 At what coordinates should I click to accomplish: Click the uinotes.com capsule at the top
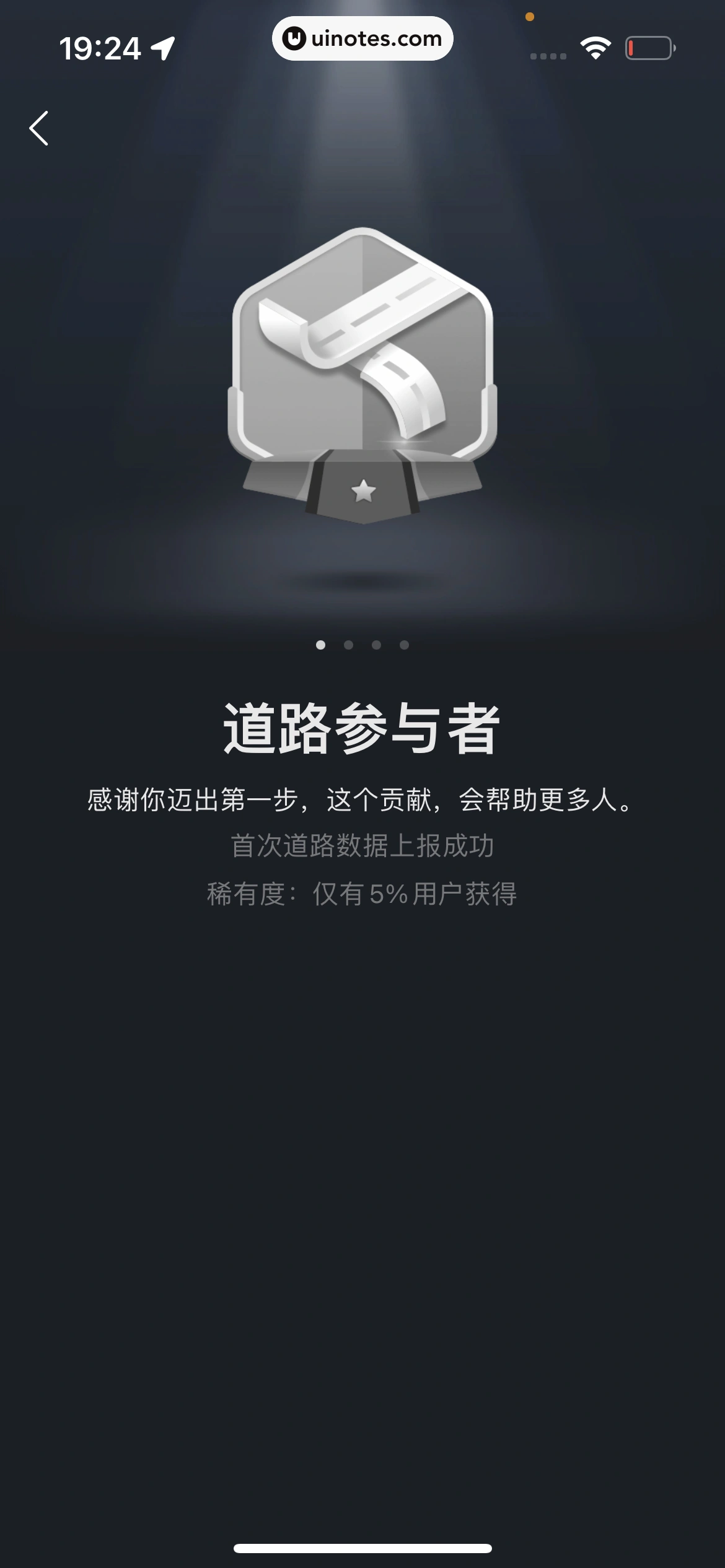point(362,39)
